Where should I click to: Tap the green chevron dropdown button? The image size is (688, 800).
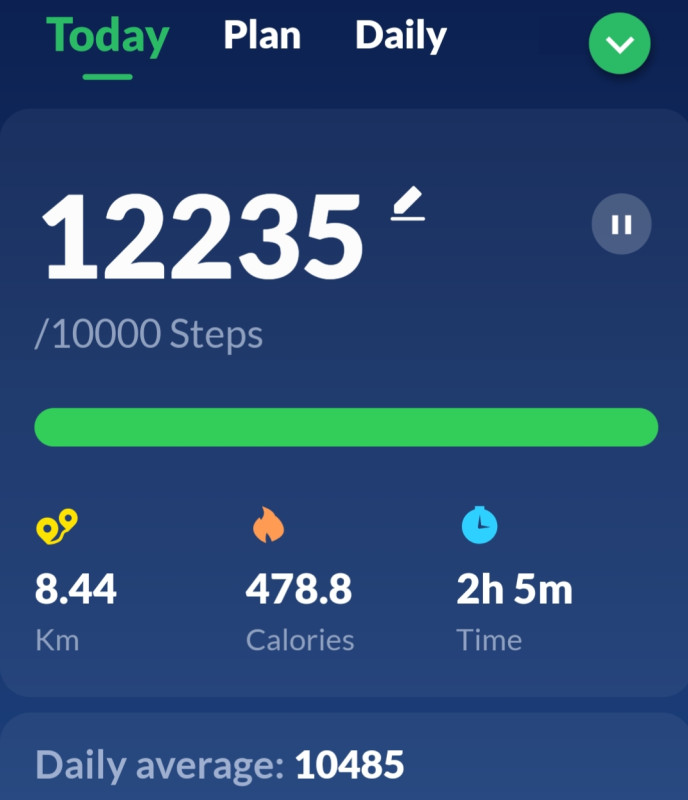(x=620, y=44)
